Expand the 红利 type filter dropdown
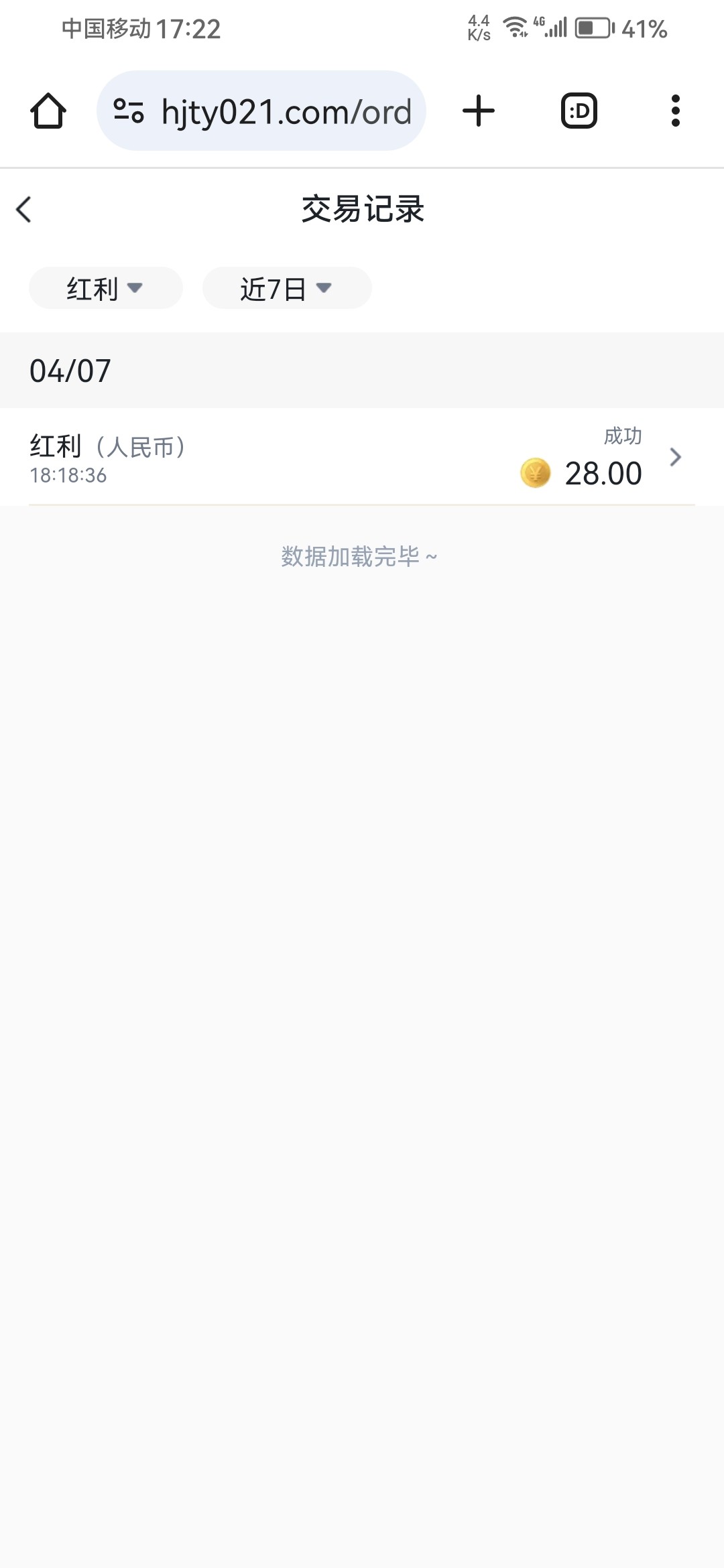The height and width of the screenshot is (1568, 724). 105,288
